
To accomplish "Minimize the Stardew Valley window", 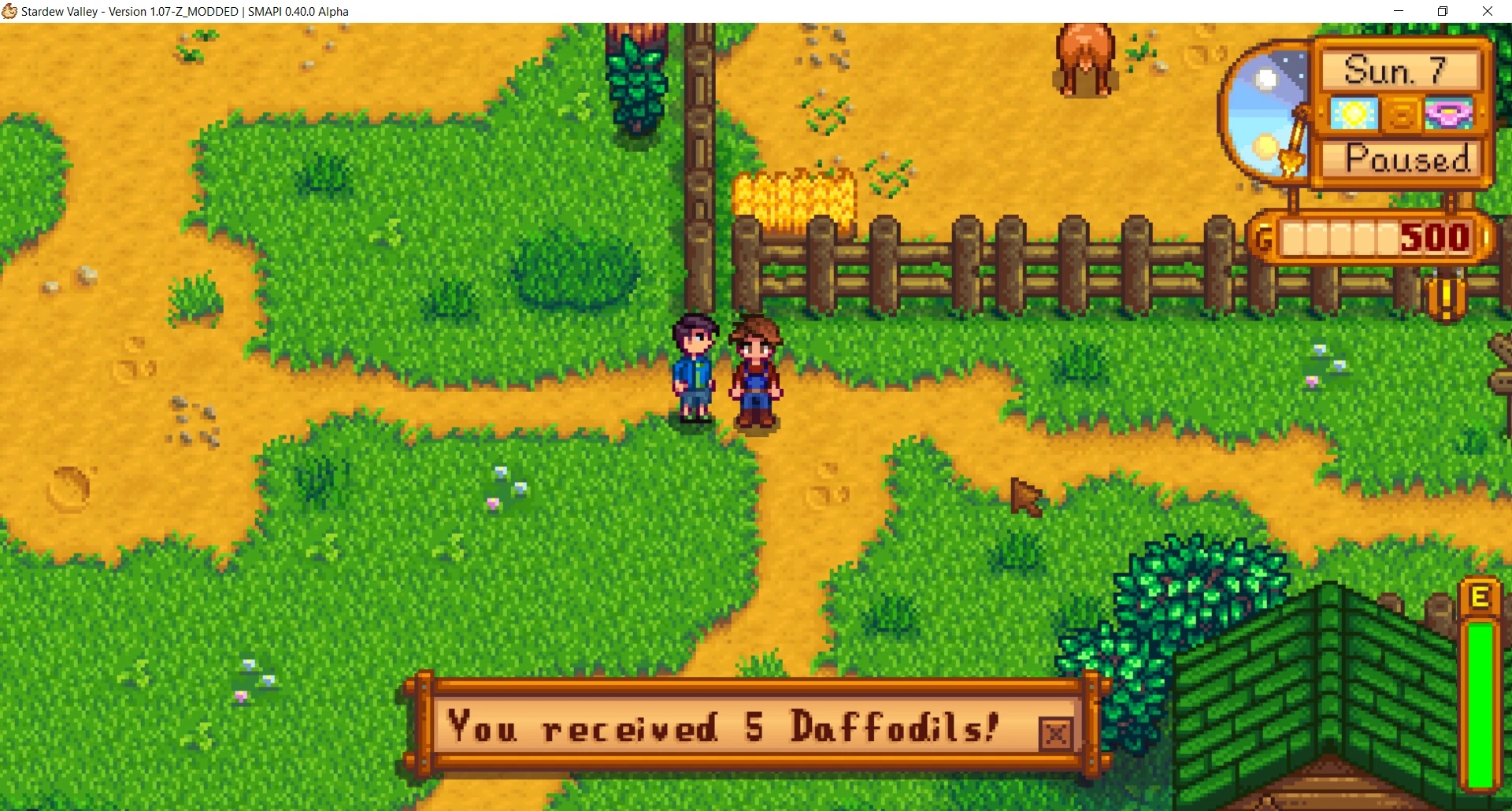I will (x=1399, y=11).
